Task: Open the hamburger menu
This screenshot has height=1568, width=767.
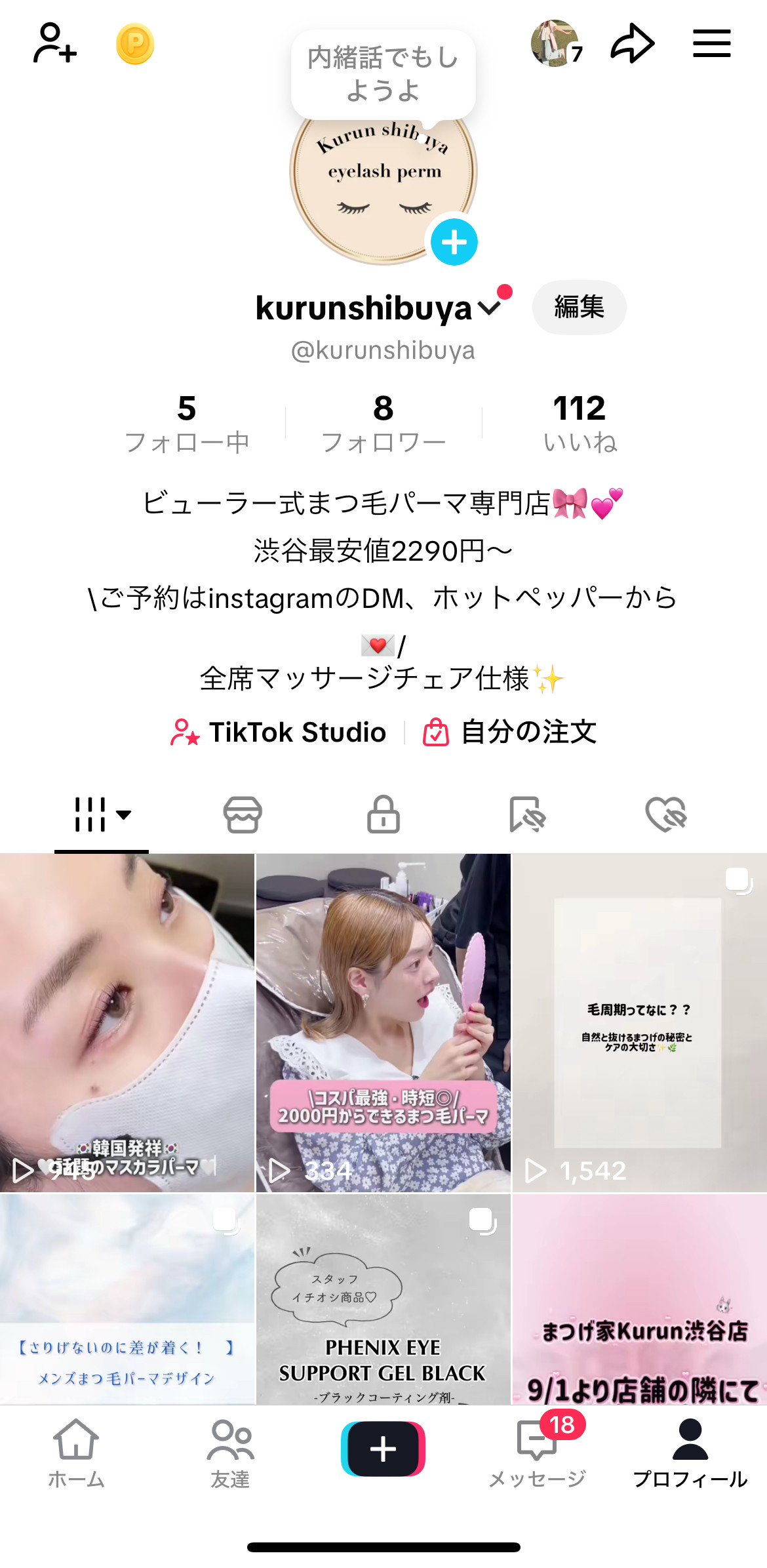Action: coord(712,43)
